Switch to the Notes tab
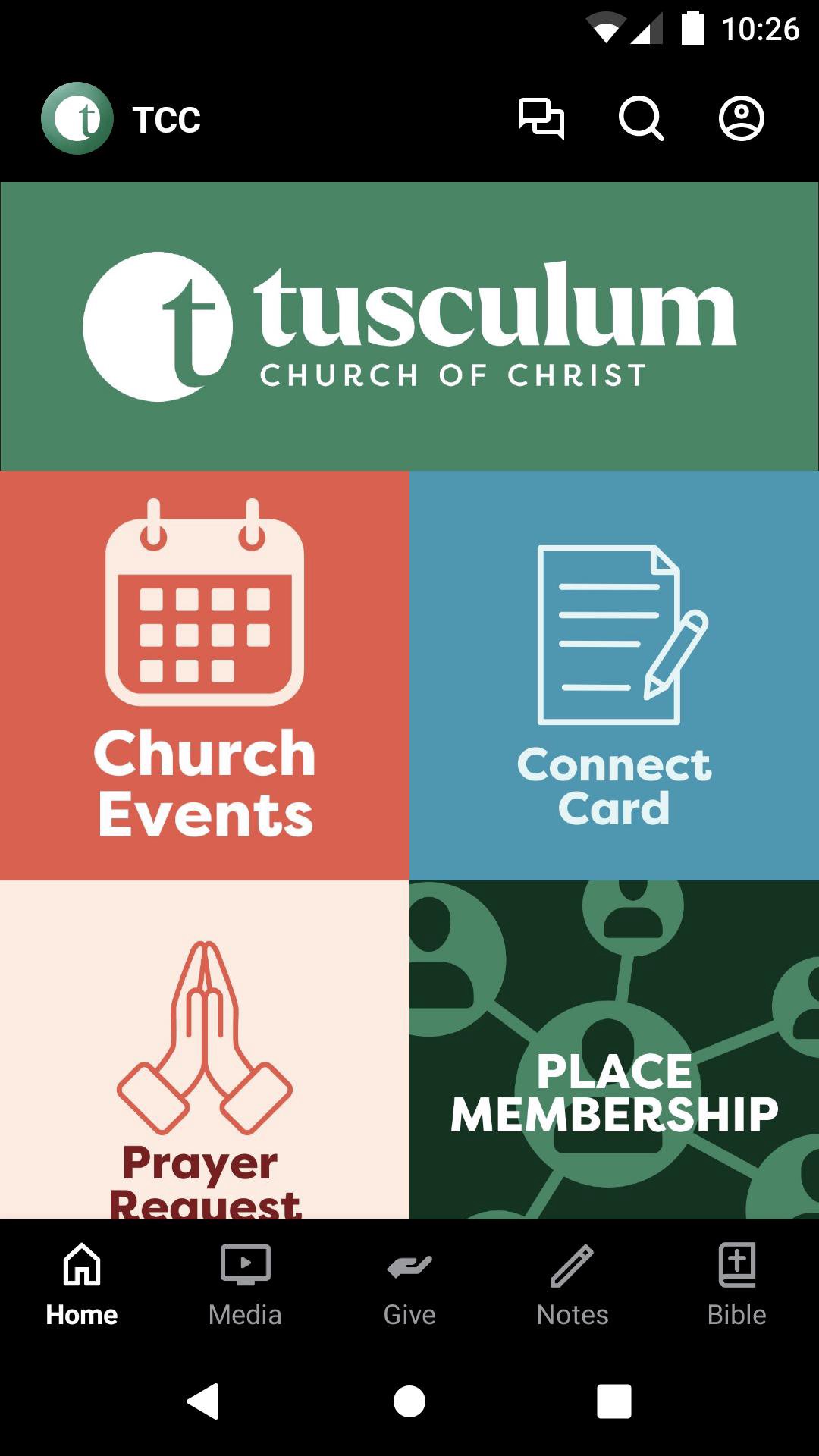 point(573,1285)
